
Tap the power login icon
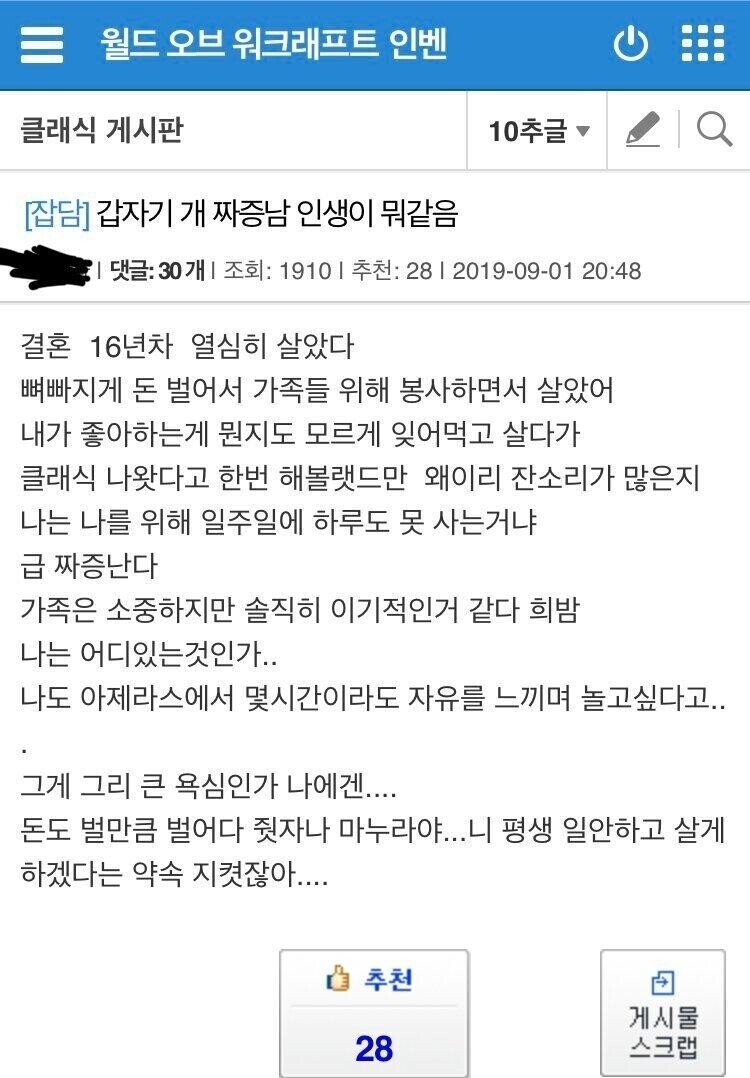coord(631,45)
